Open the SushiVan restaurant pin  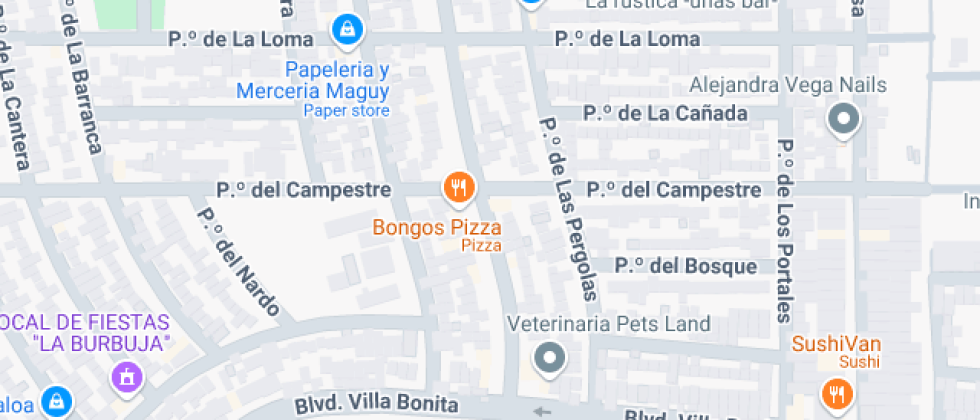coord(838,393)
